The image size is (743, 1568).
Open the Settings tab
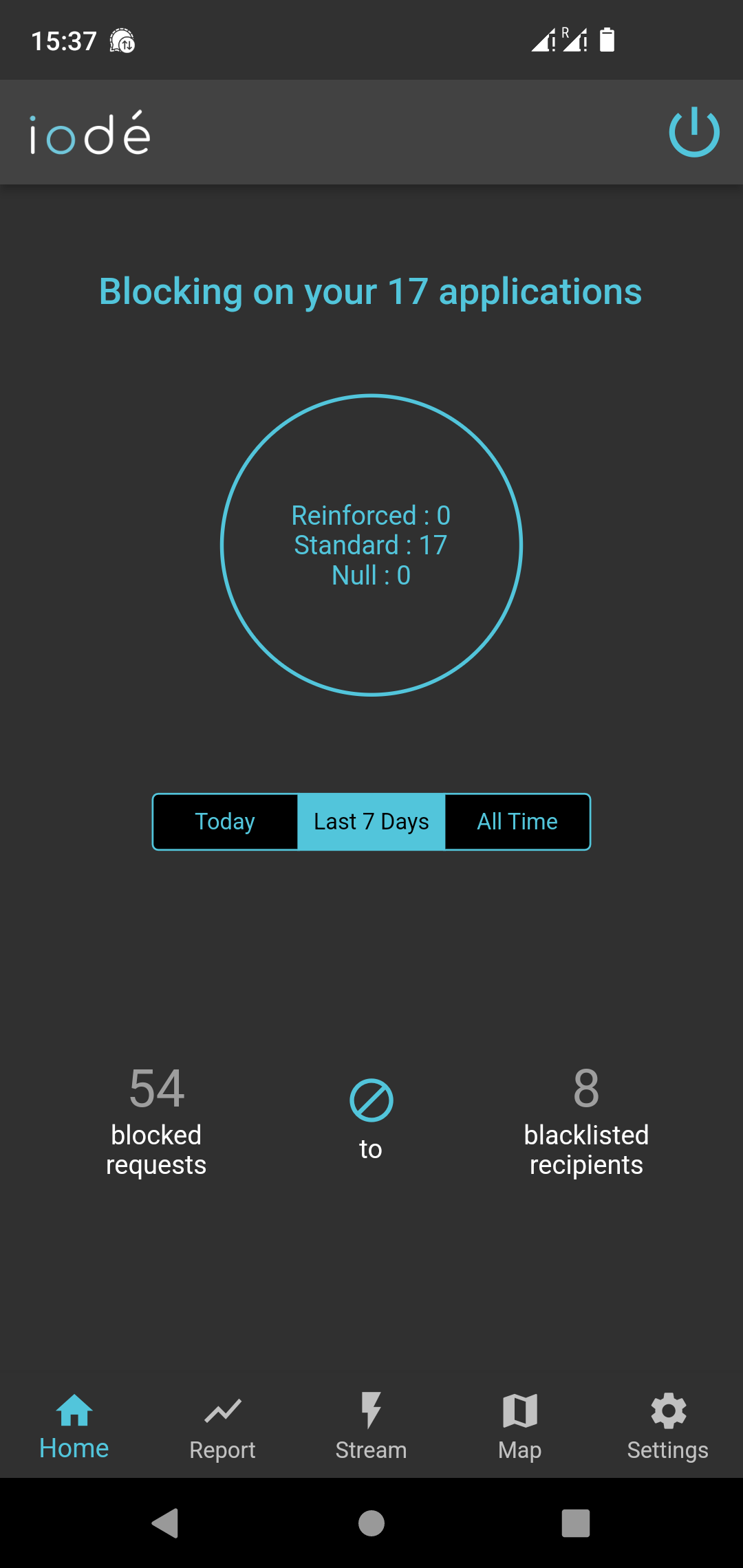[668, 1426]
